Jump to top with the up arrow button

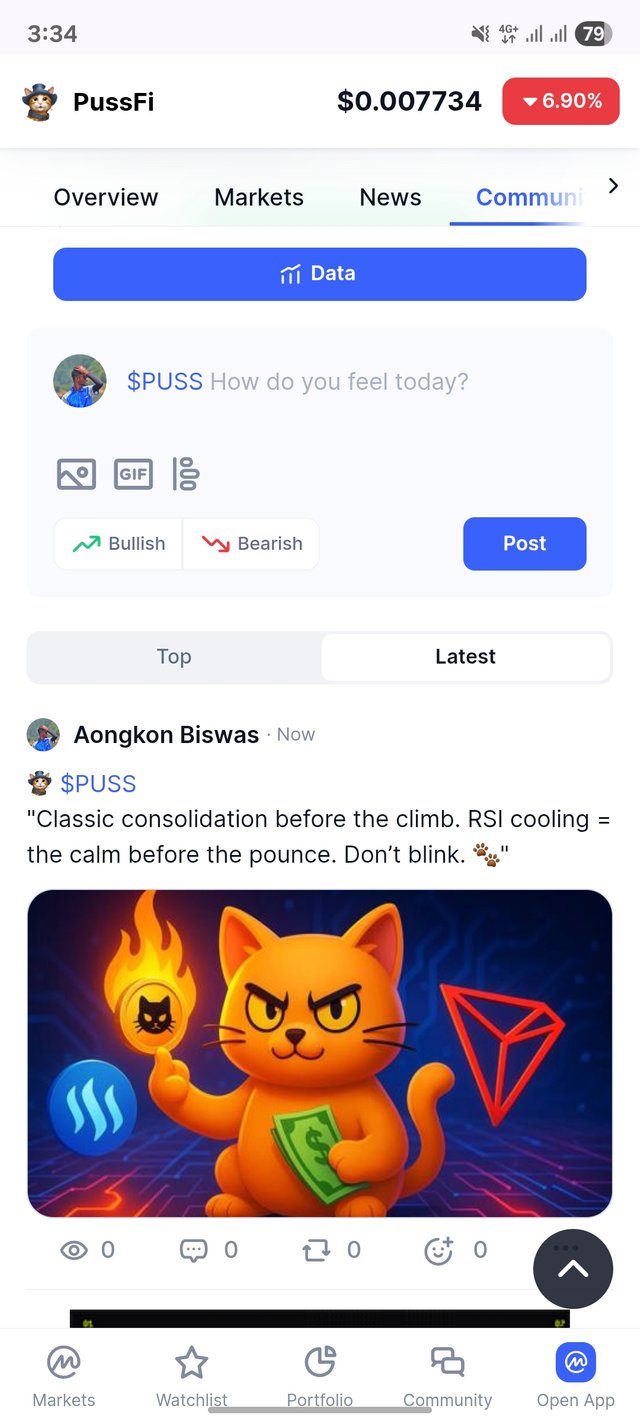572,1269
